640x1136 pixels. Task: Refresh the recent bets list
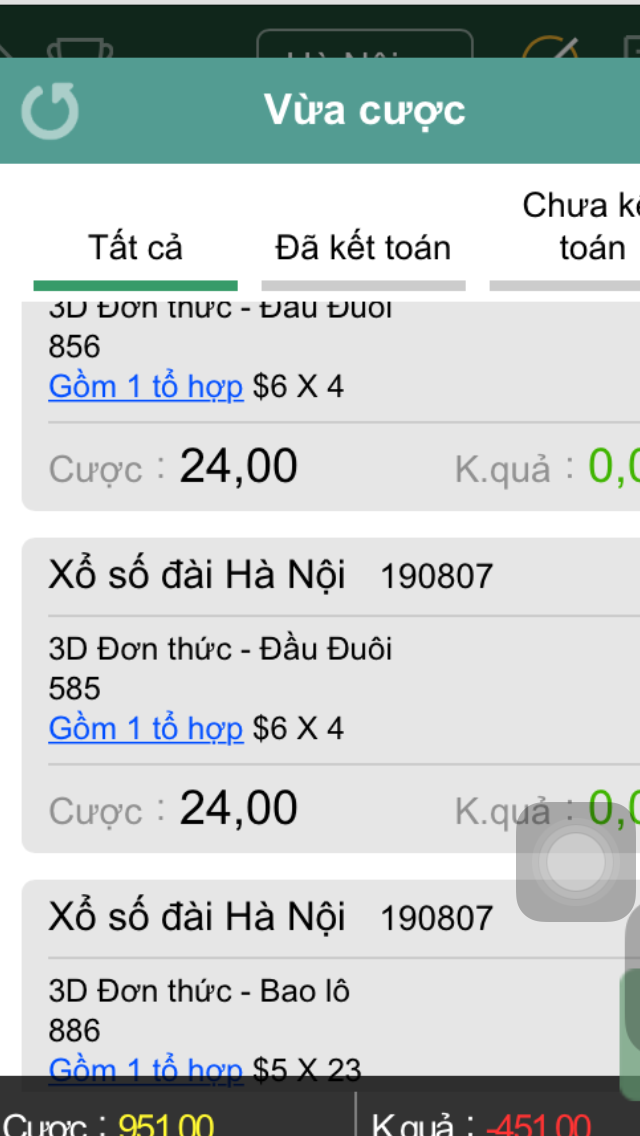point(50,110)
